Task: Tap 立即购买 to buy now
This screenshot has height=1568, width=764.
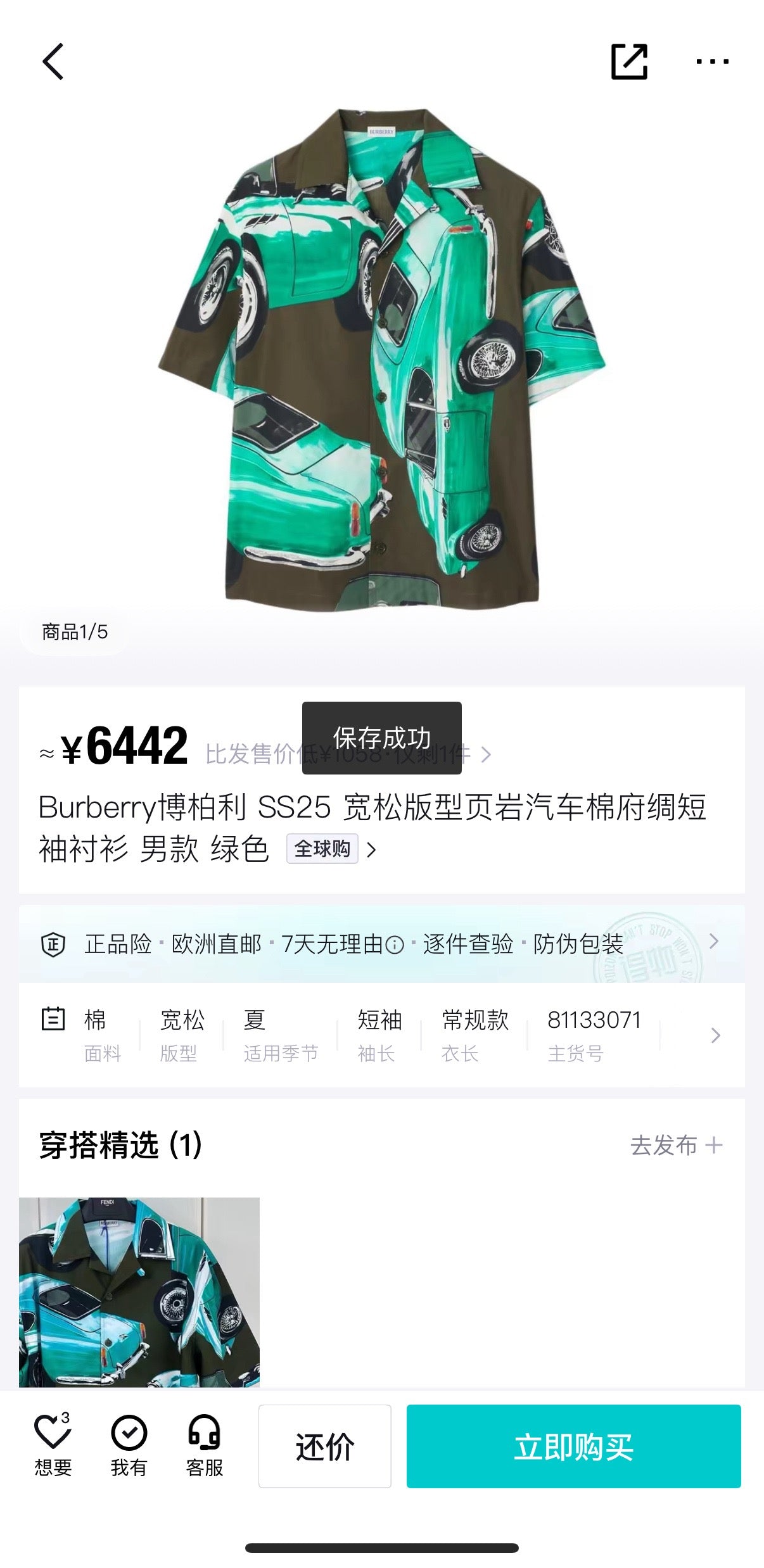Action: pos(573,1446)
